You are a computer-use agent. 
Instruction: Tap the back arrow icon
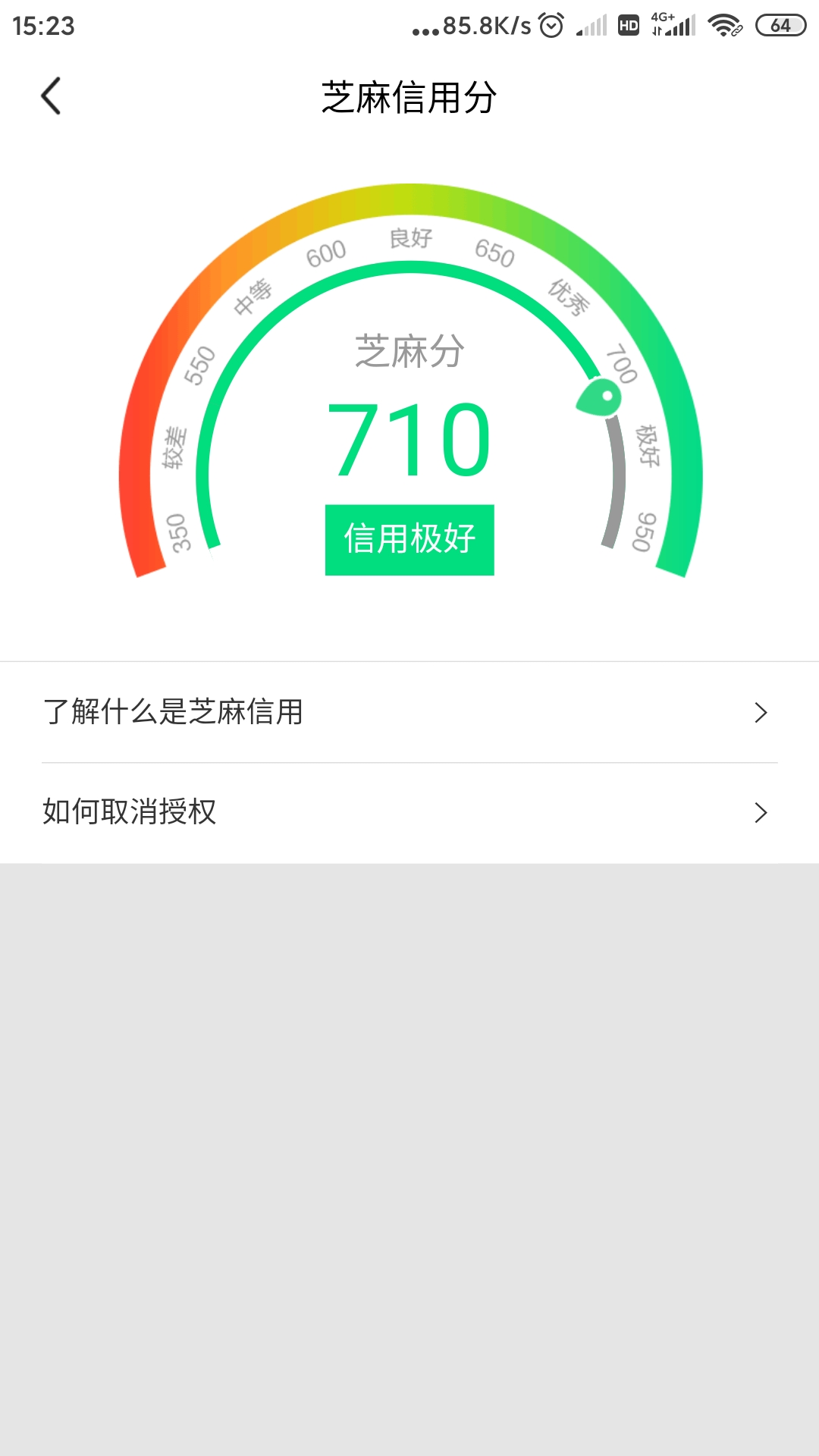click(51, 96)
